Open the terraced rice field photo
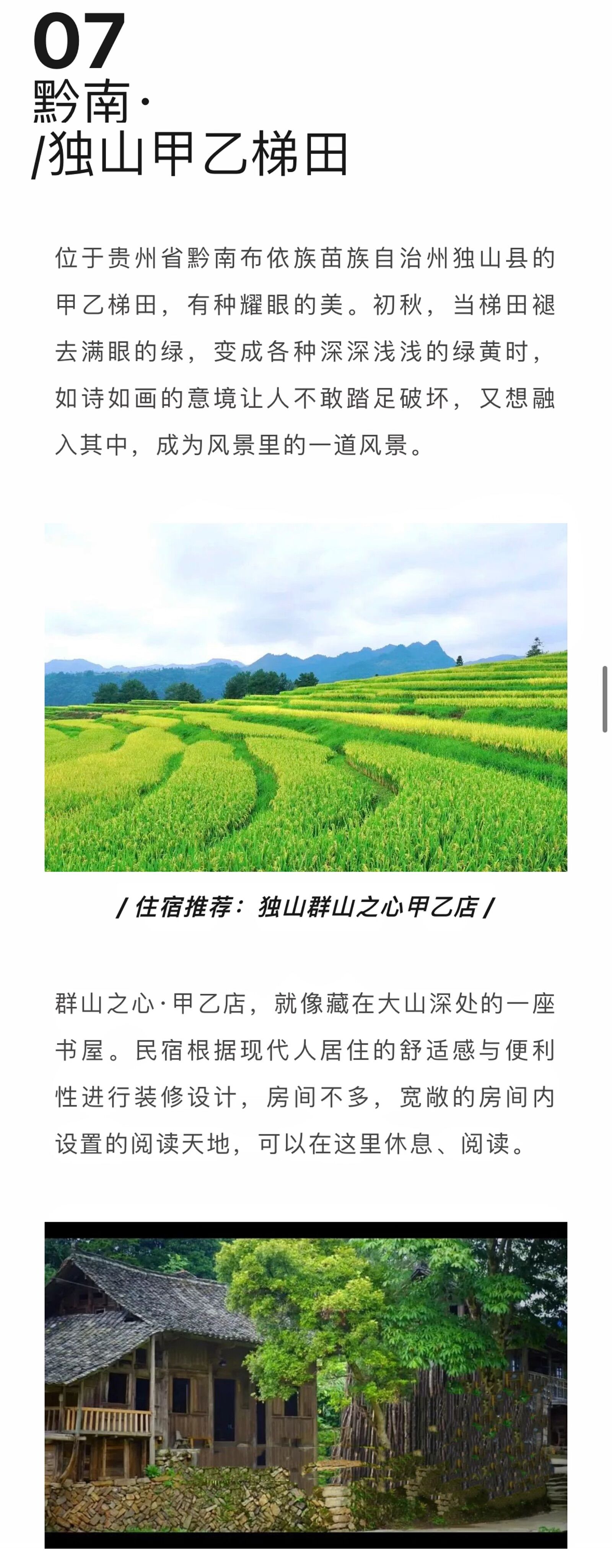Screen dimensions: 612x1568 click(x=305, y=697)
